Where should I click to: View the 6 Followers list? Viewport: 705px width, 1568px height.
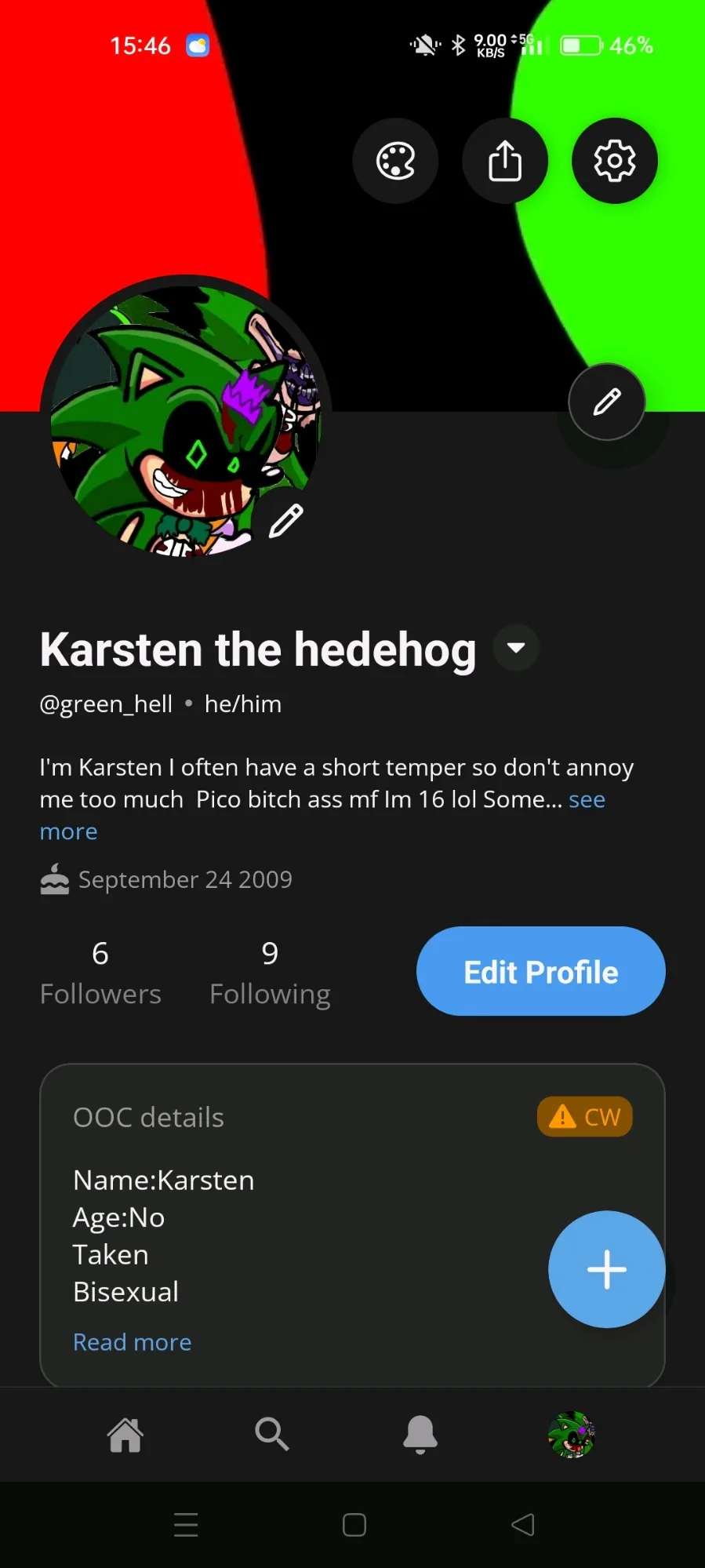(x=100, y=973)
